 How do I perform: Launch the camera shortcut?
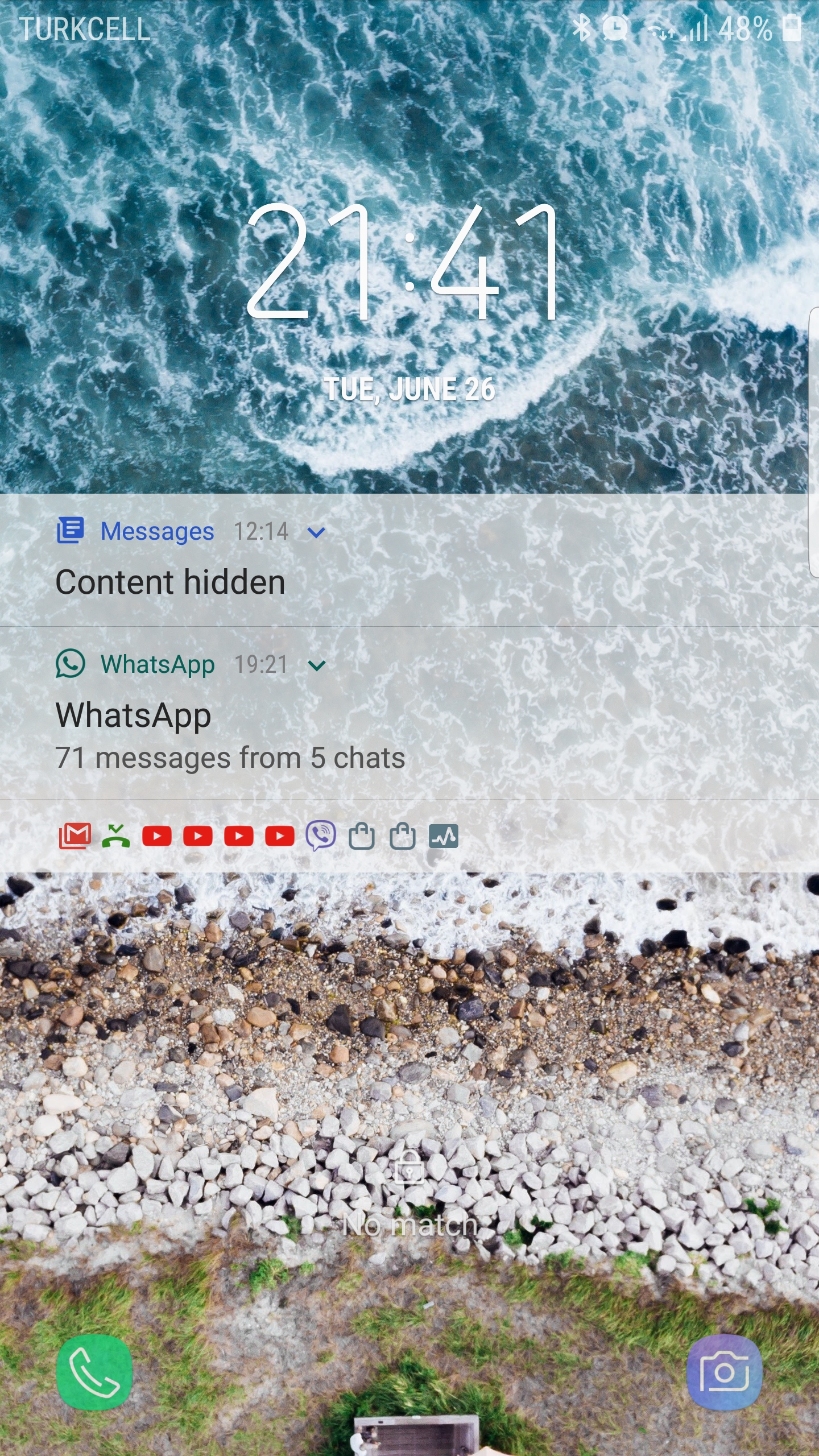[724, 1372]
